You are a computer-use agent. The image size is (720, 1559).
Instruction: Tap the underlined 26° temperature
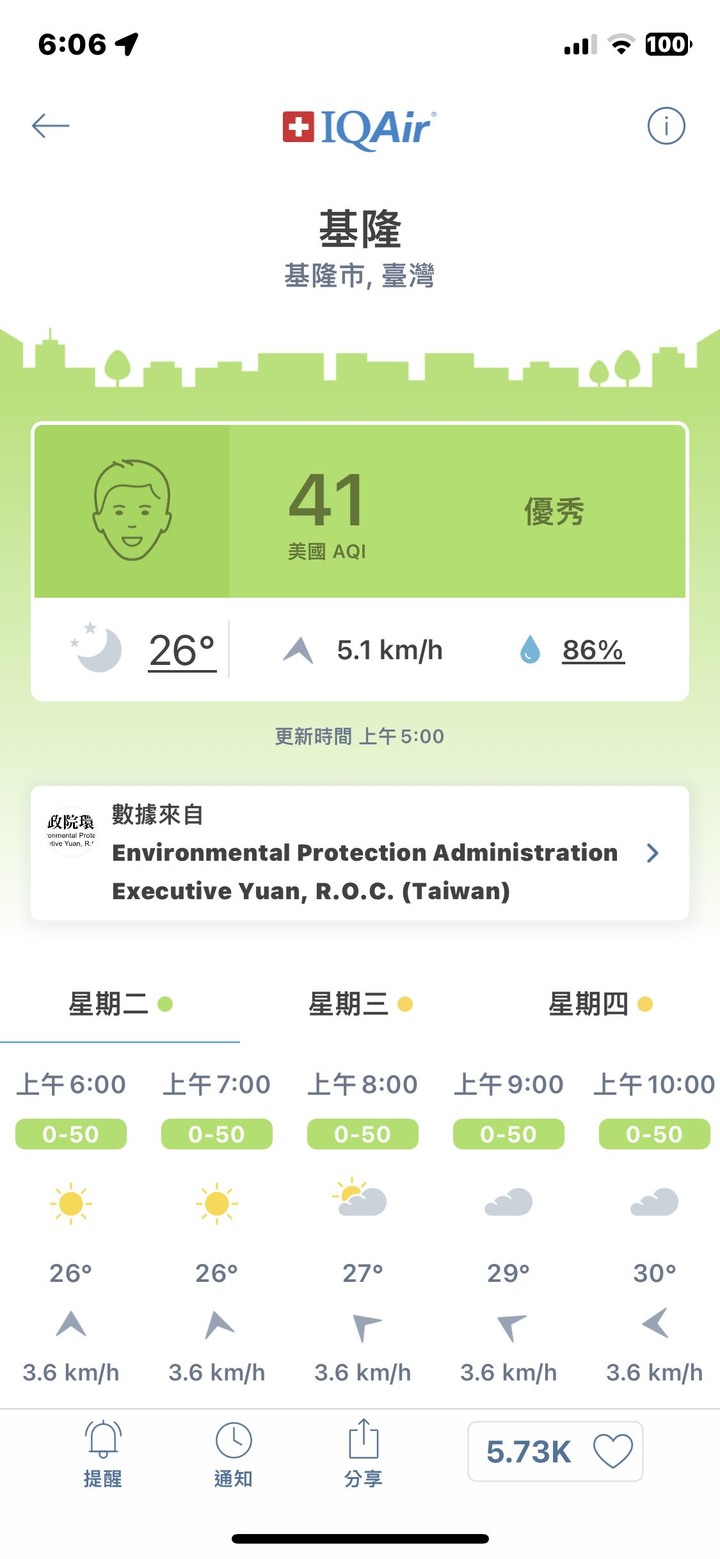point(182,650)
